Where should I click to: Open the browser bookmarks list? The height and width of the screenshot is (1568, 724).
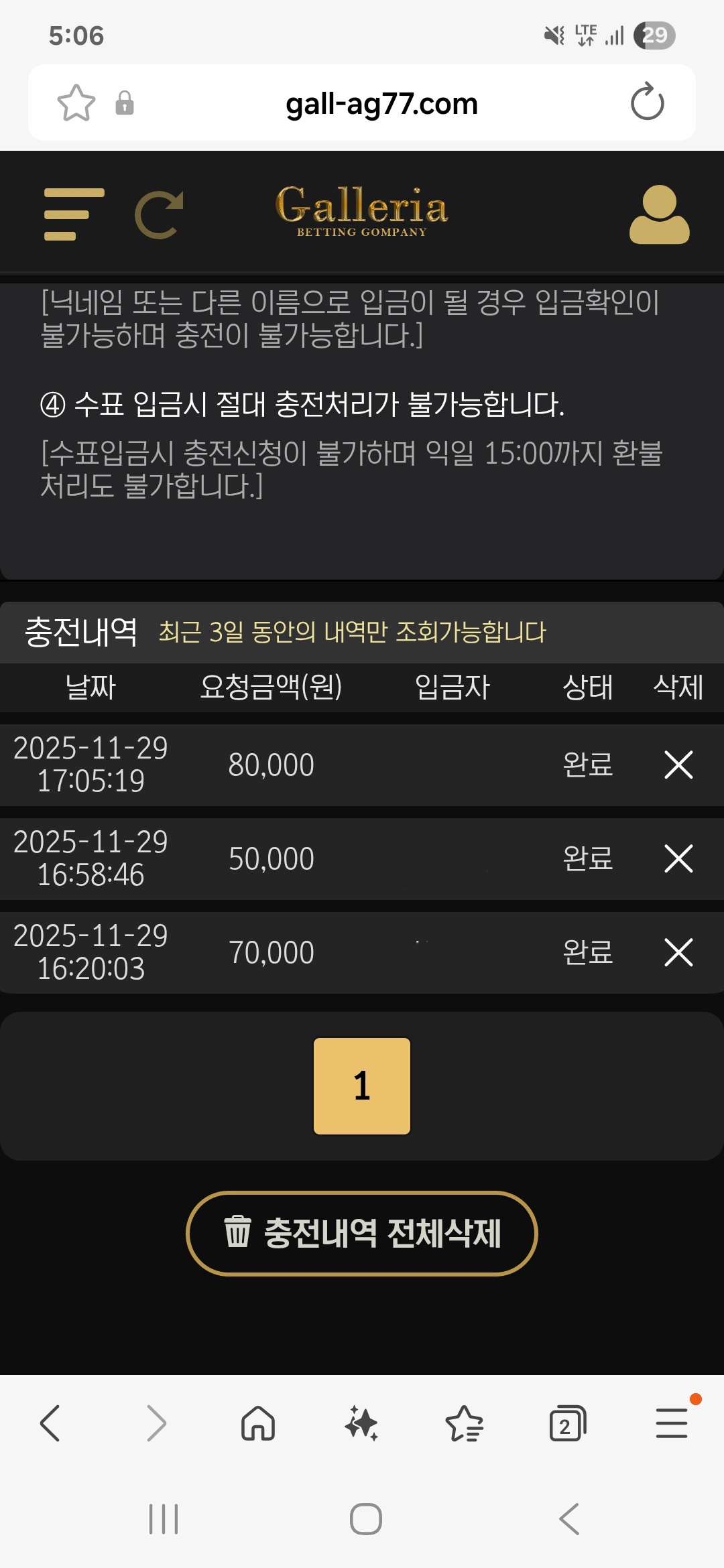[x=465, y=1423]
